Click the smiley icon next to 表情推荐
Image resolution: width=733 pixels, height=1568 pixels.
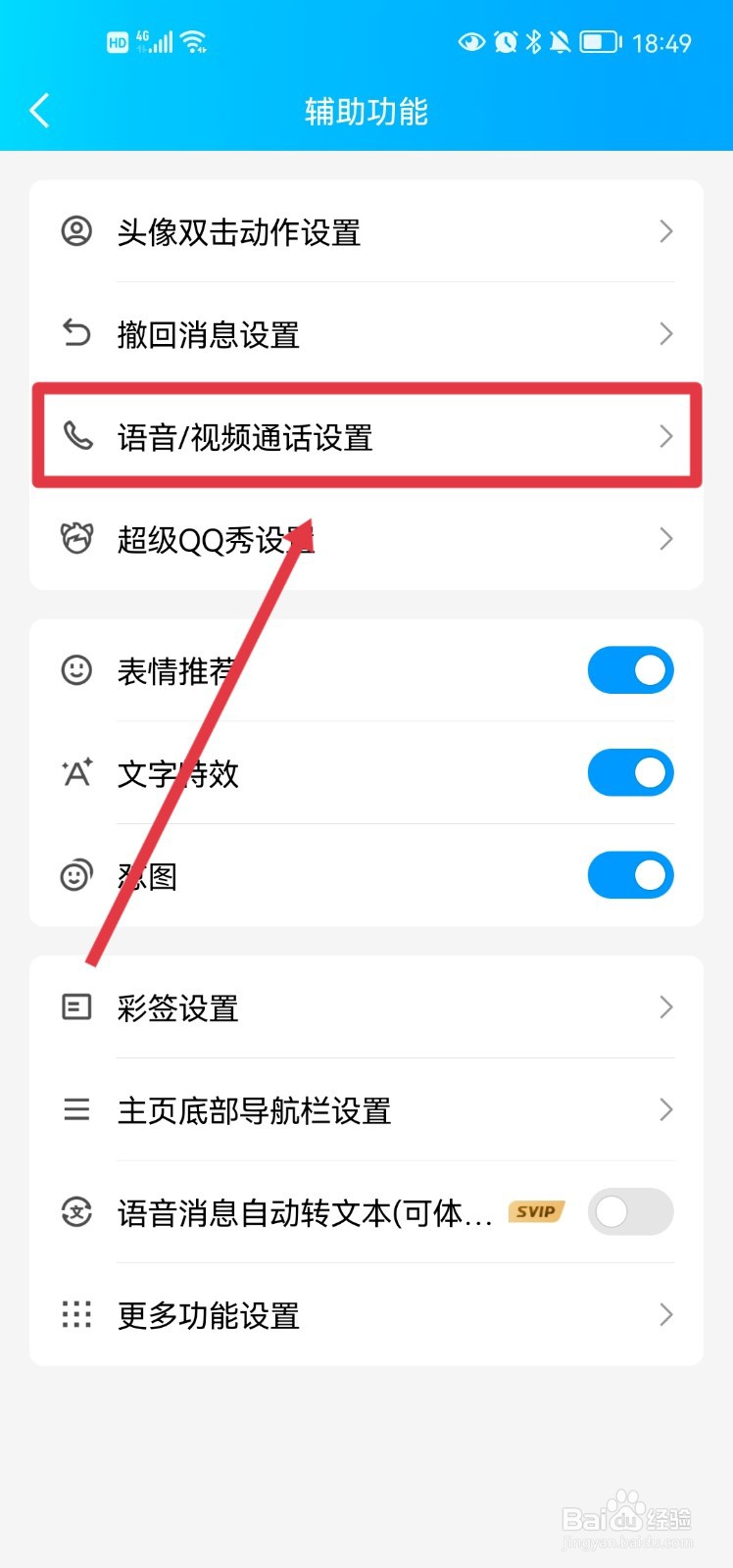76,670
